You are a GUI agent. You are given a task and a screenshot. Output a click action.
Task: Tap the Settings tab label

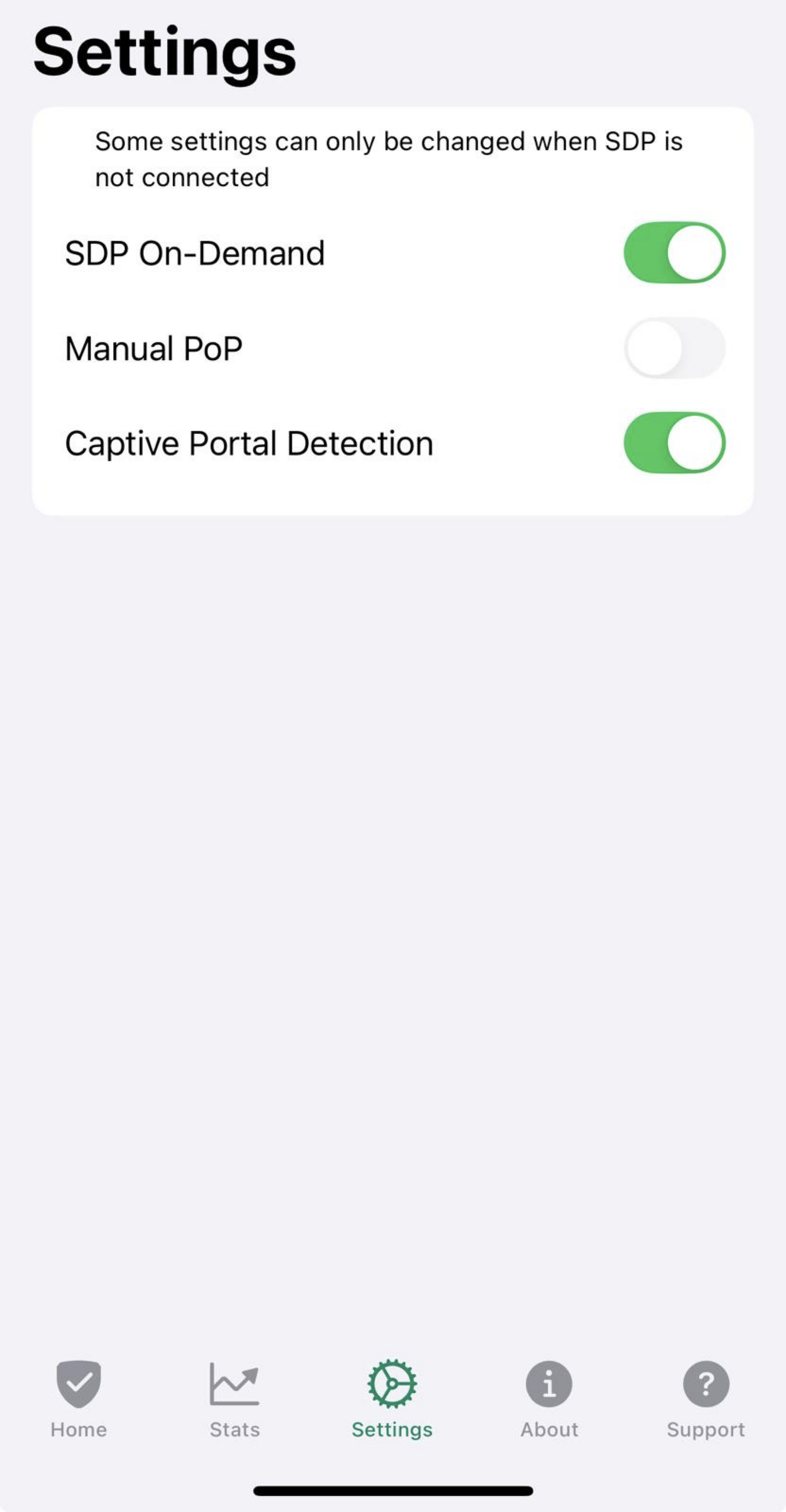point(392,1430)
